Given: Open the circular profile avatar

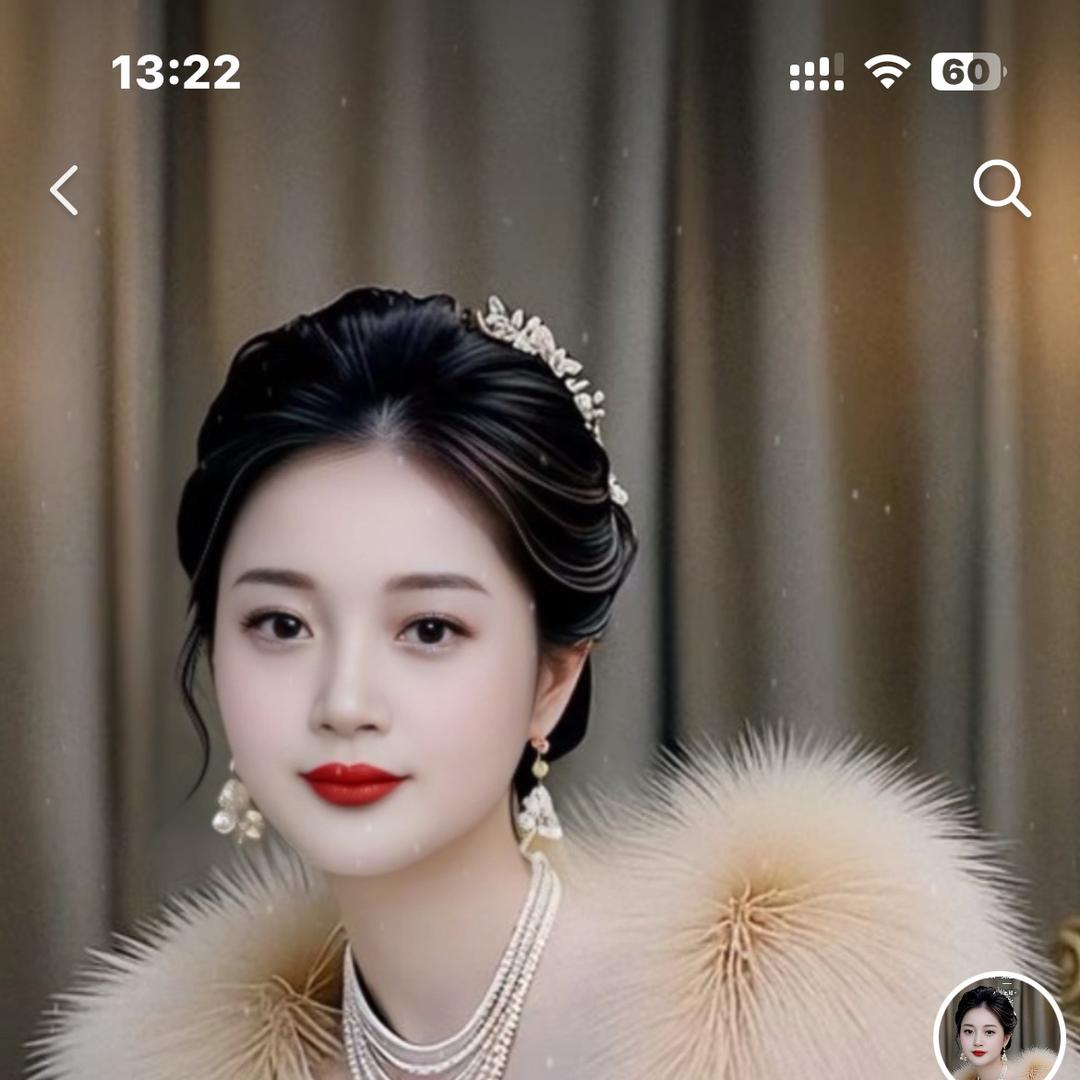Looking at the screenshot, I should [998, 1030].
